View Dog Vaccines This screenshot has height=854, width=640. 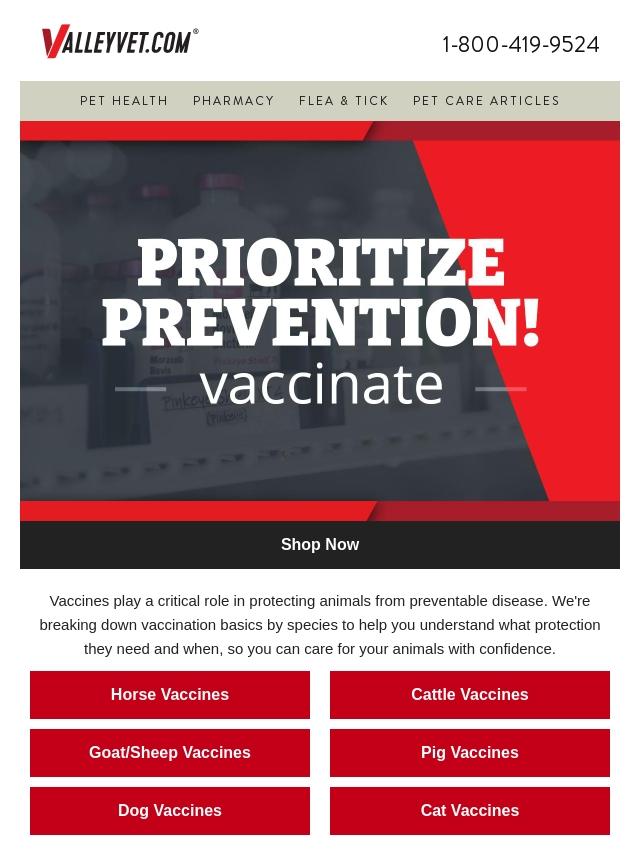click(170, 811)
